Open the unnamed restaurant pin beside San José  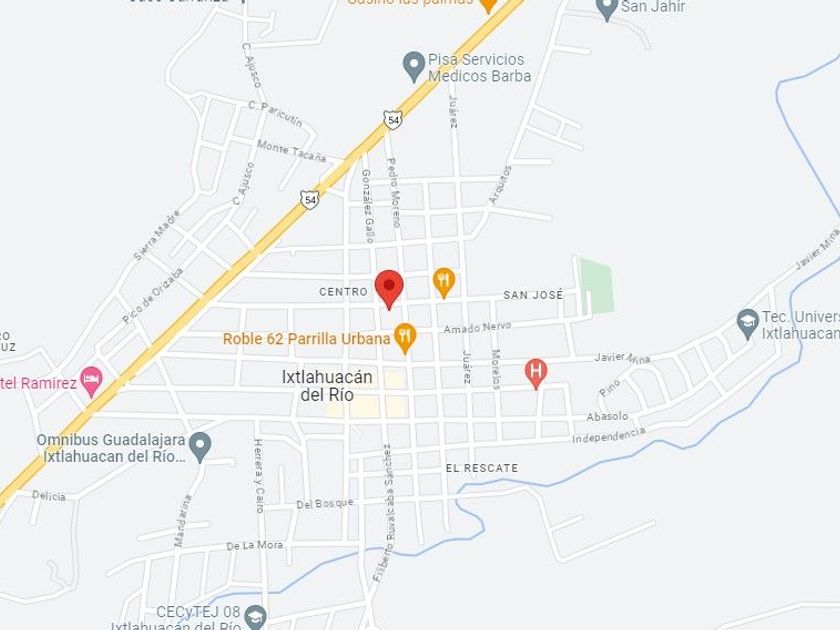point(444,282)
